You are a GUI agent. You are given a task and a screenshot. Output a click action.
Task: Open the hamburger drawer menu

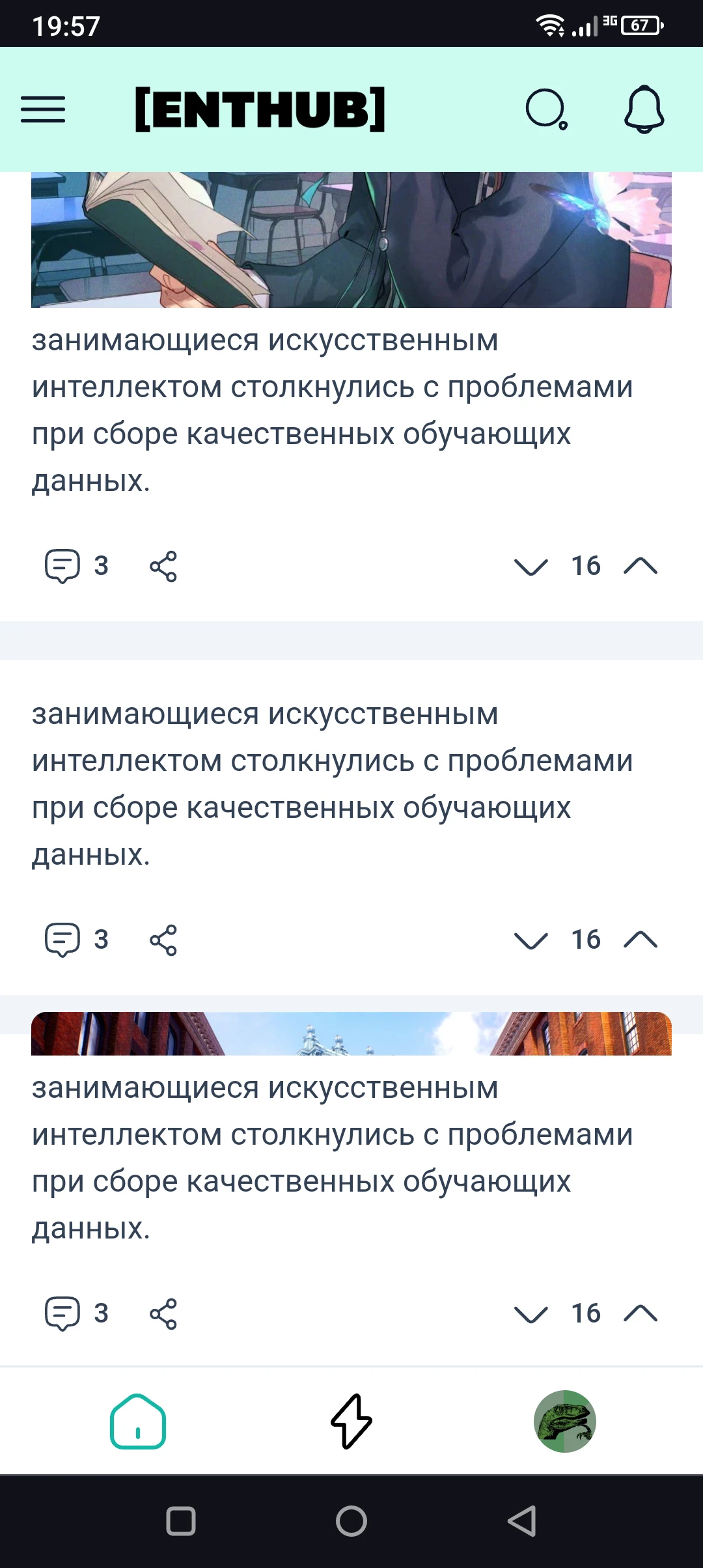tap(43, 109)
